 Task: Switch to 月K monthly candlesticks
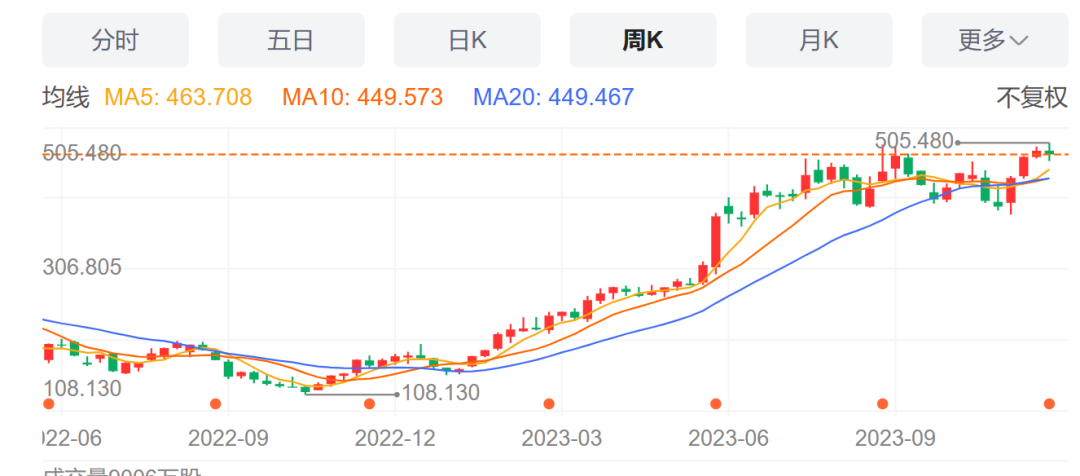click(x=819, y=41)
